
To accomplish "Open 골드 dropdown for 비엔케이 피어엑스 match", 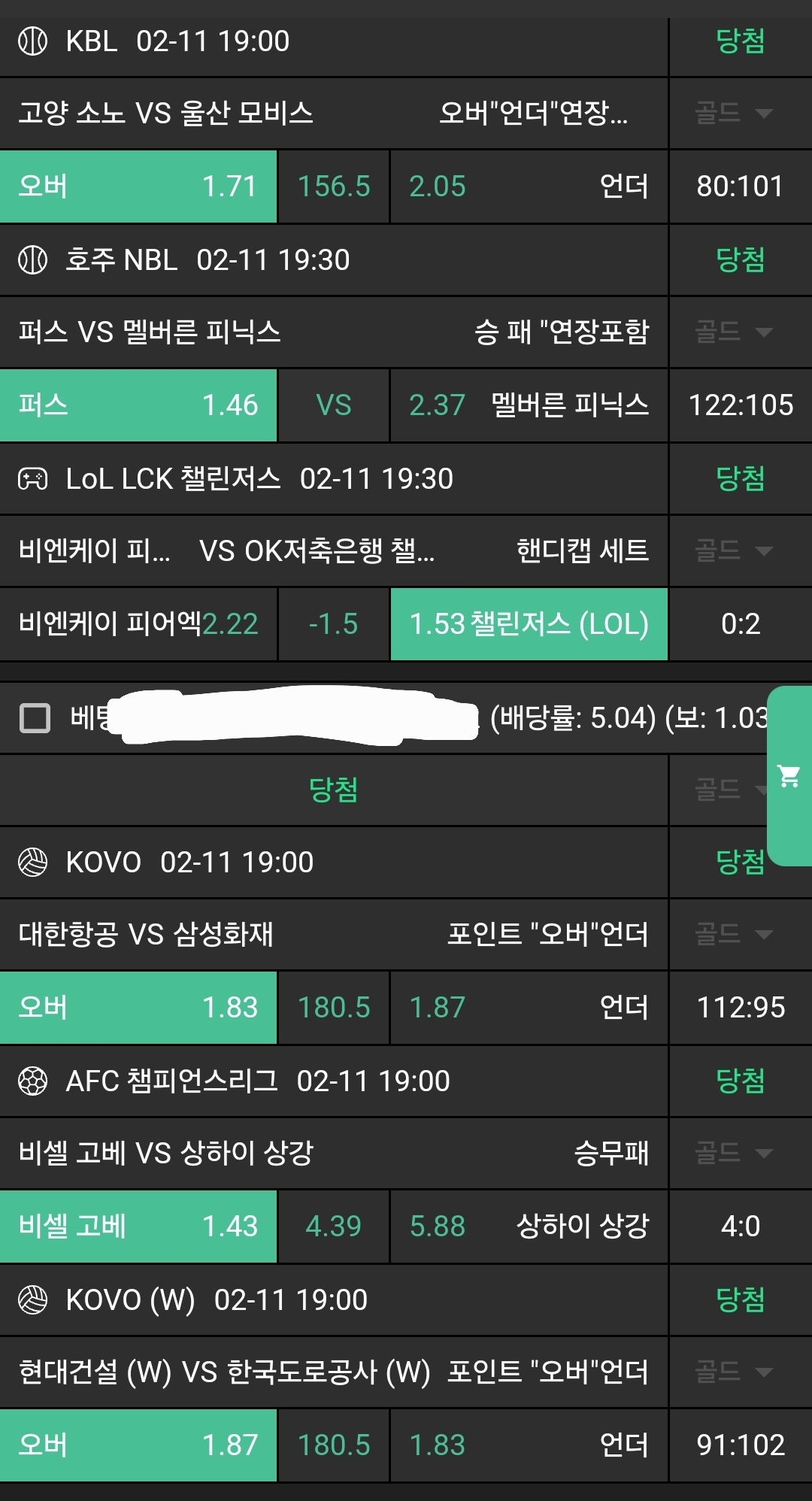I will click(x=734, y=550).
